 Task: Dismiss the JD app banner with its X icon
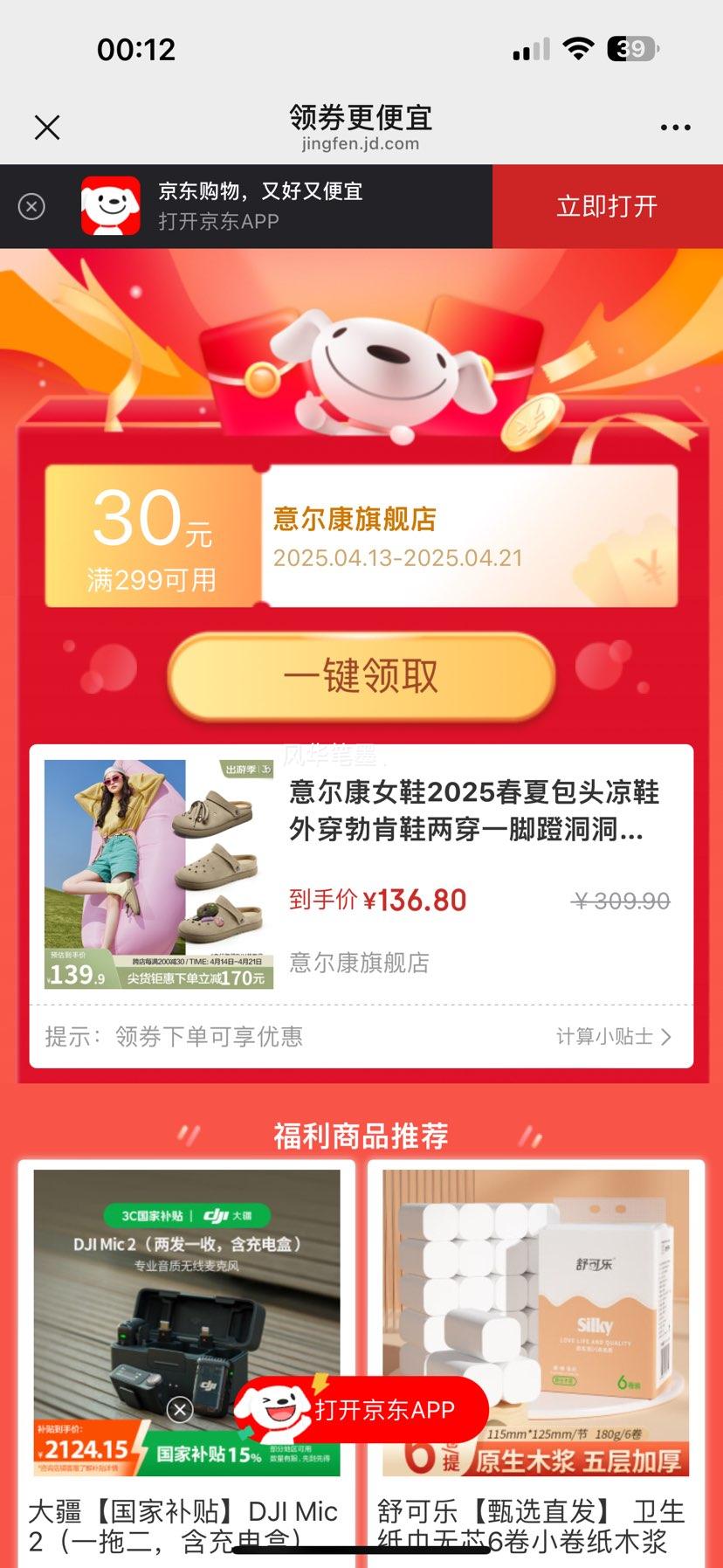click(32, 206)
